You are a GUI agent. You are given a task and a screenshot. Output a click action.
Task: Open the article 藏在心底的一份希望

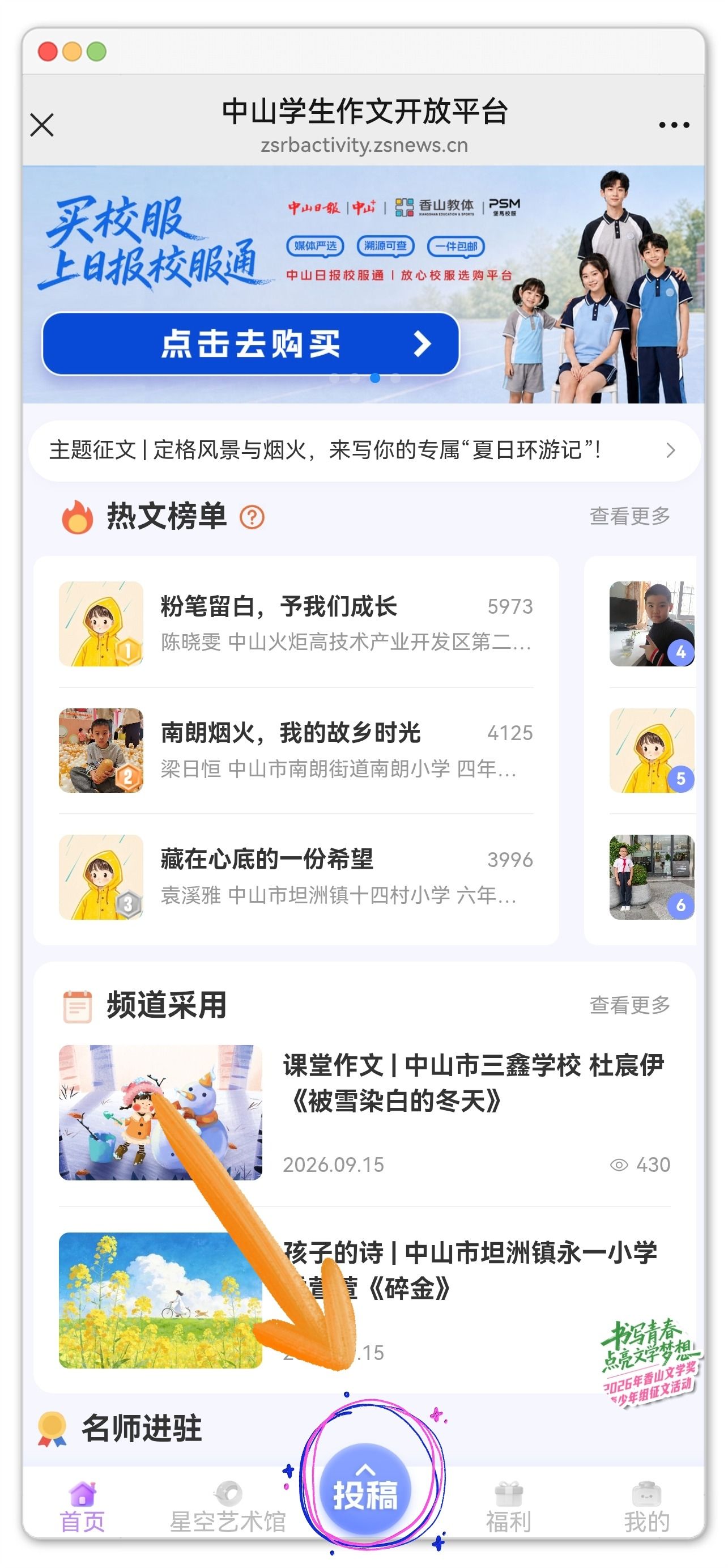pyautogui.click(x=296, y=877)
